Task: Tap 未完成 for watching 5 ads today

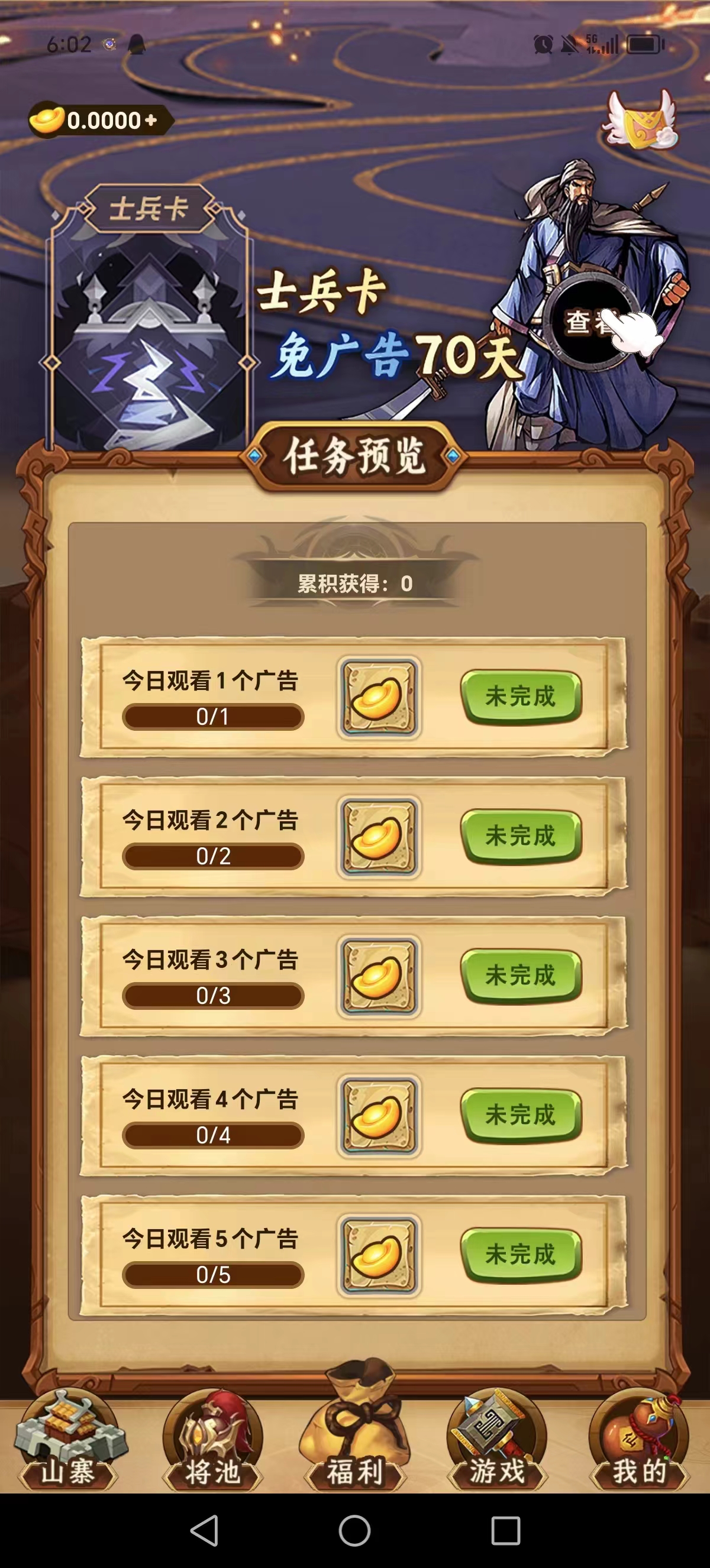Action: tap(521, 1255)
